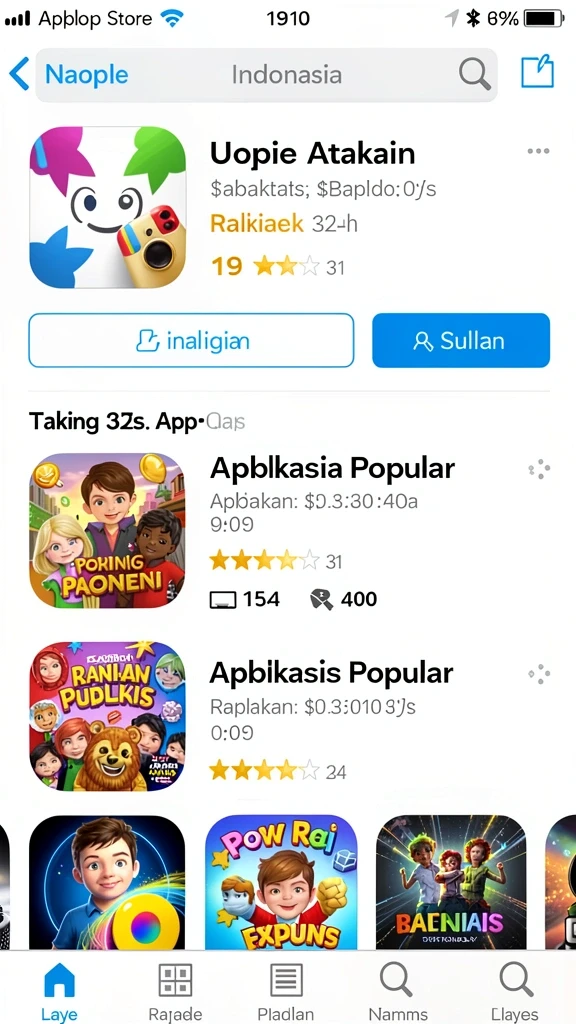The width and height of the screenshot is (576, 1024).
Task: Switch to the Llayes tab
Action: (x=515, y=991)
